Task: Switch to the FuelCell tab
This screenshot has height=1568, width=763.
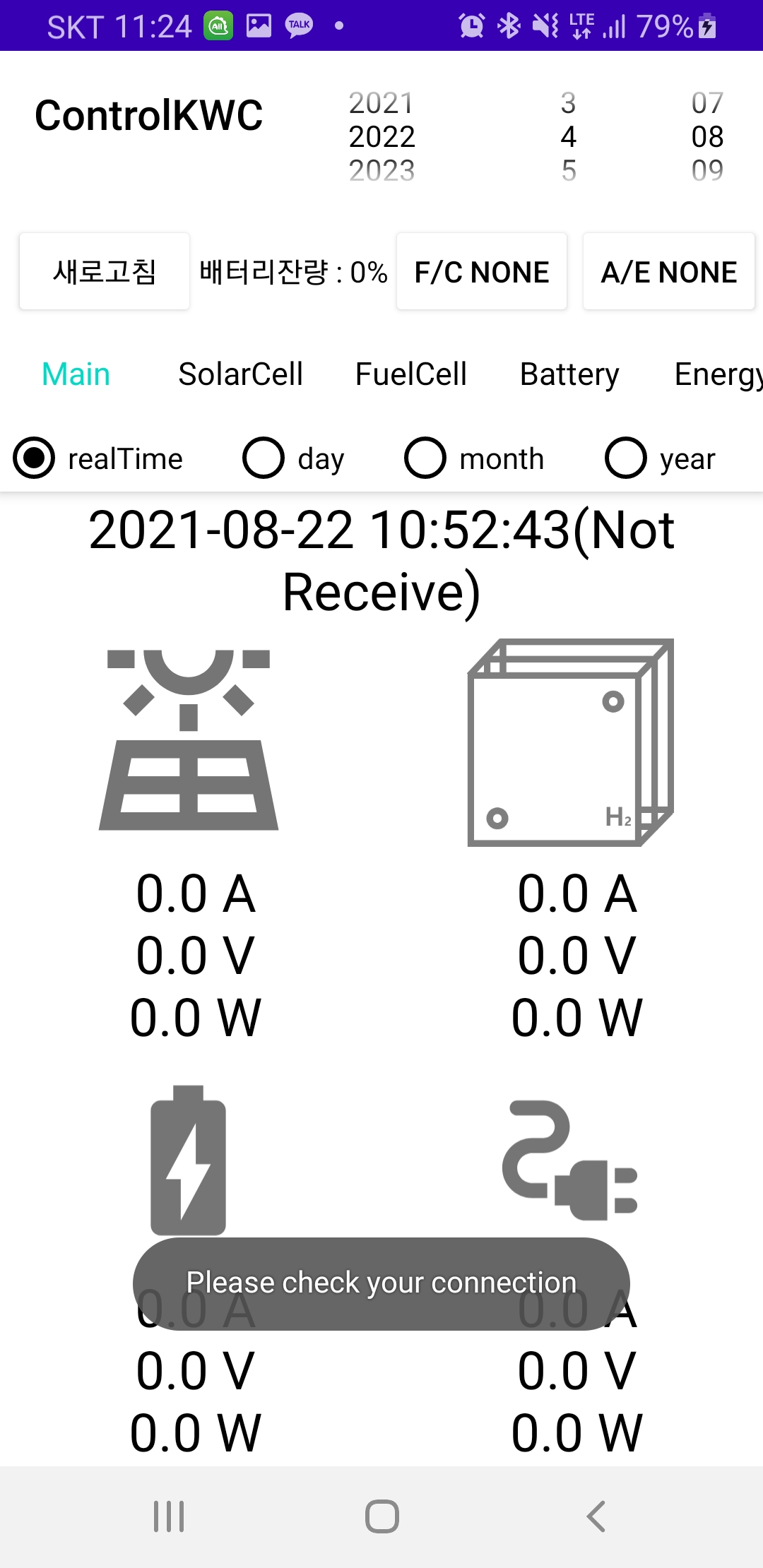Action: pyautogui.click(x=410, y=374)
